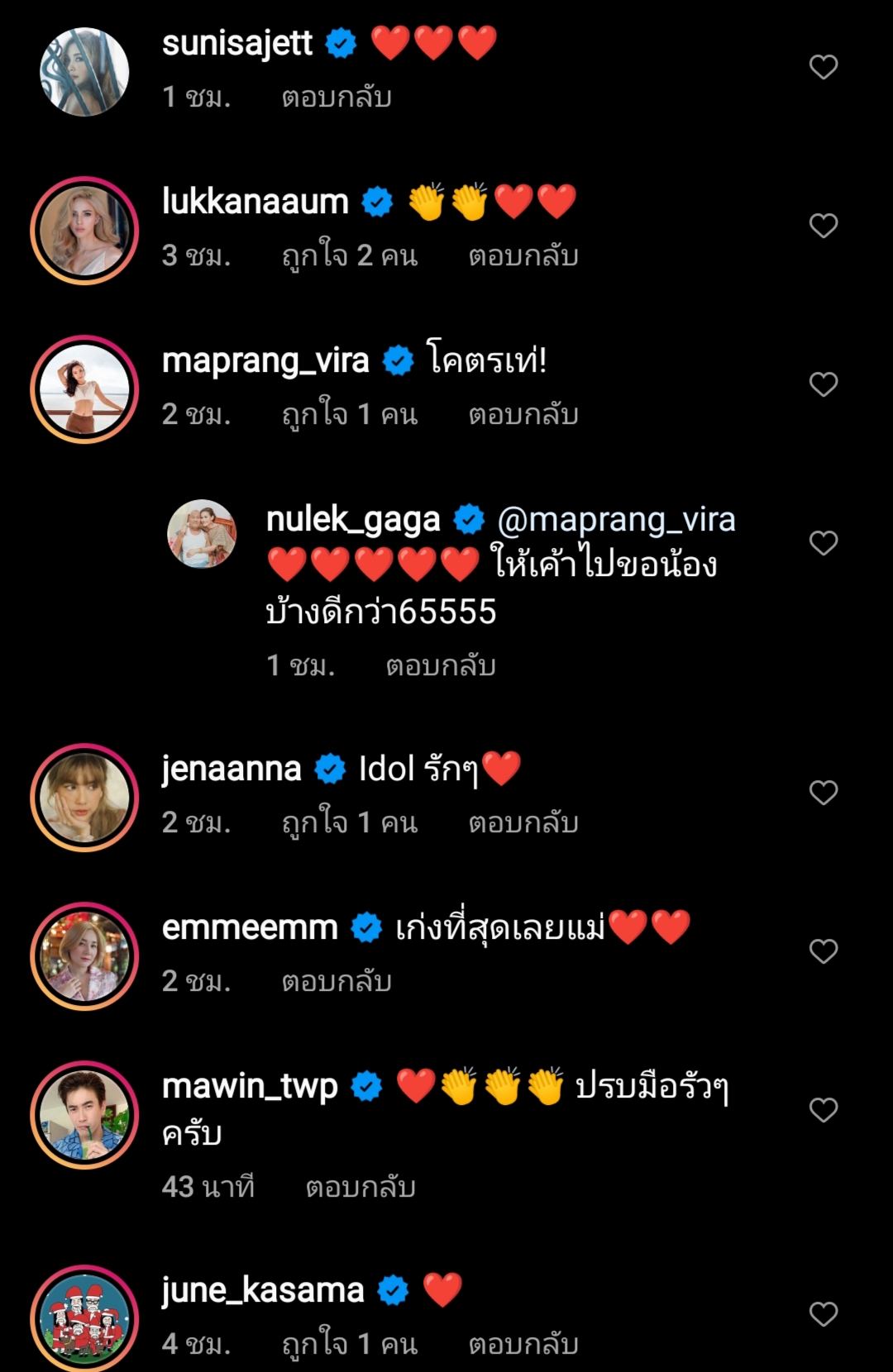Like lukkanaaum's comment

(823, 226)
